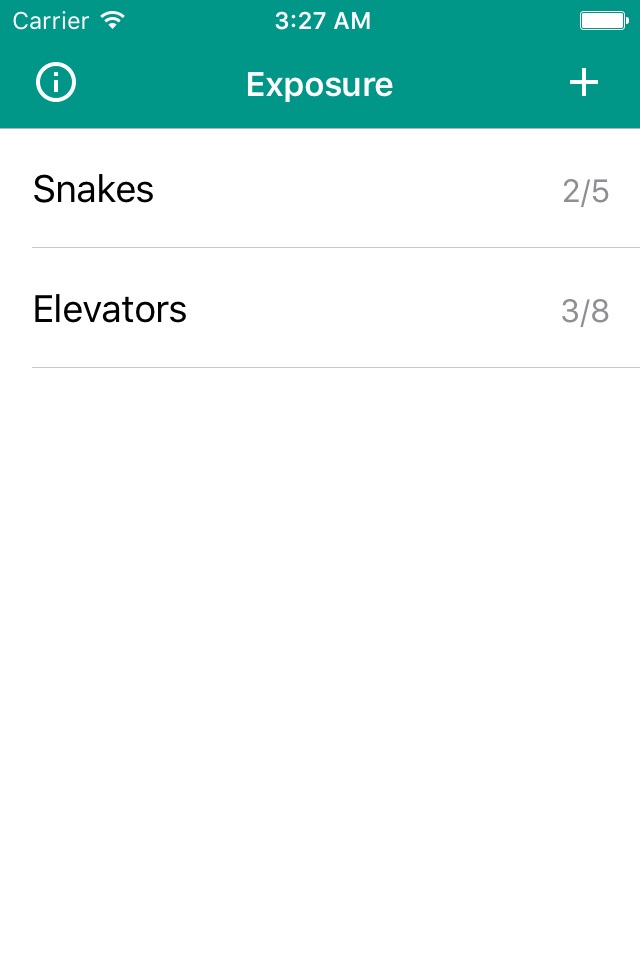Open the Elevators entry
Screen dimensions: 640x960
(320, 309)
